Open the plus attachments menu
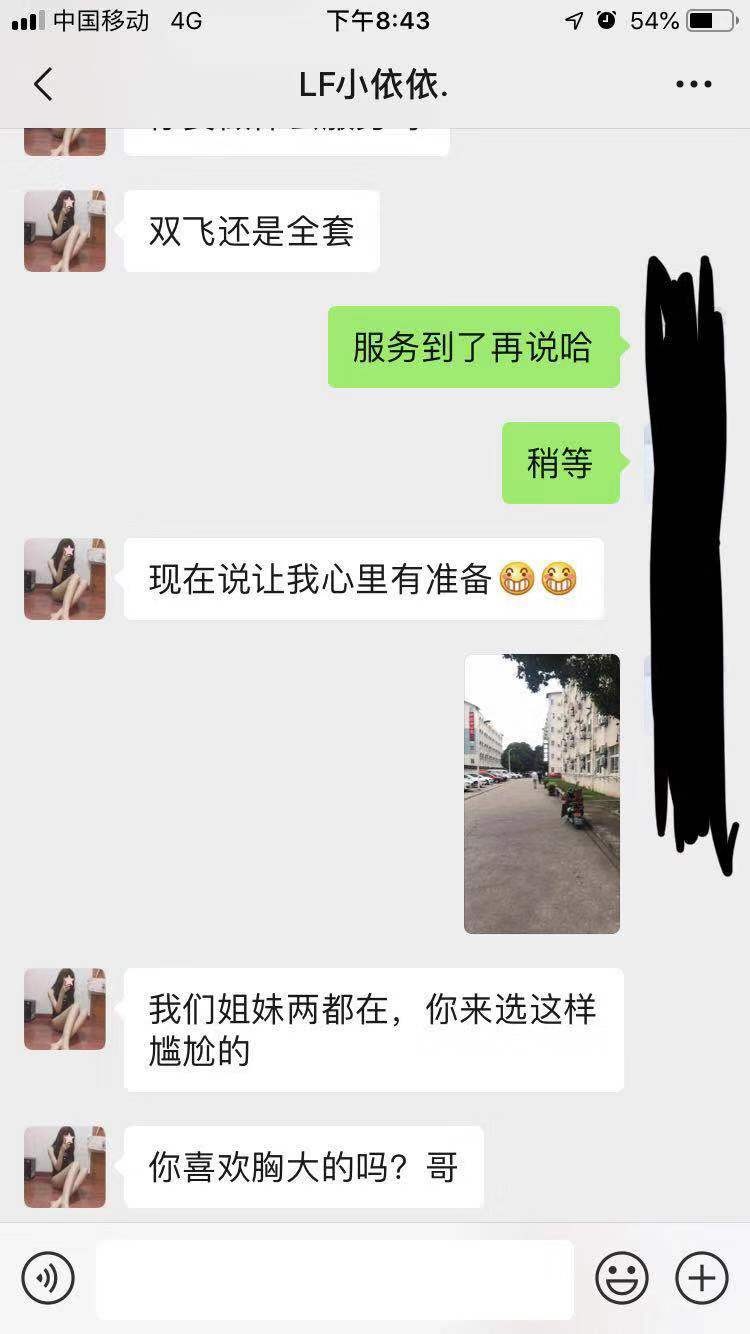Screen dimensions: 750x1334 701,1278
